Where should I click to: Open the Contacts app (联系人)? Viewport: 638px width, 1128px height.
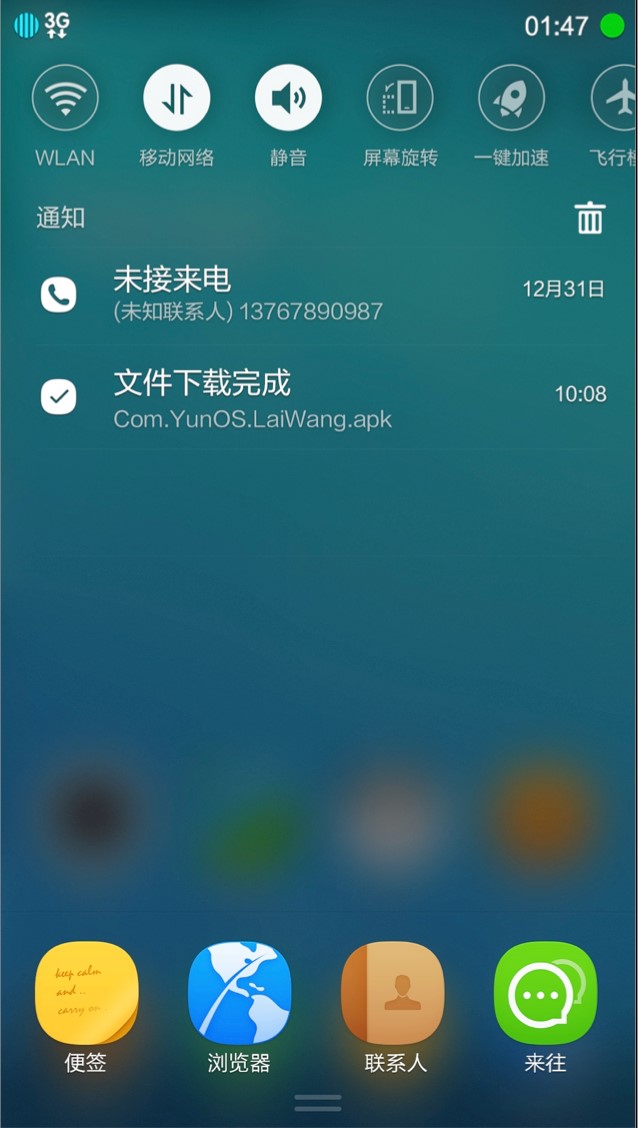point(393,993)
